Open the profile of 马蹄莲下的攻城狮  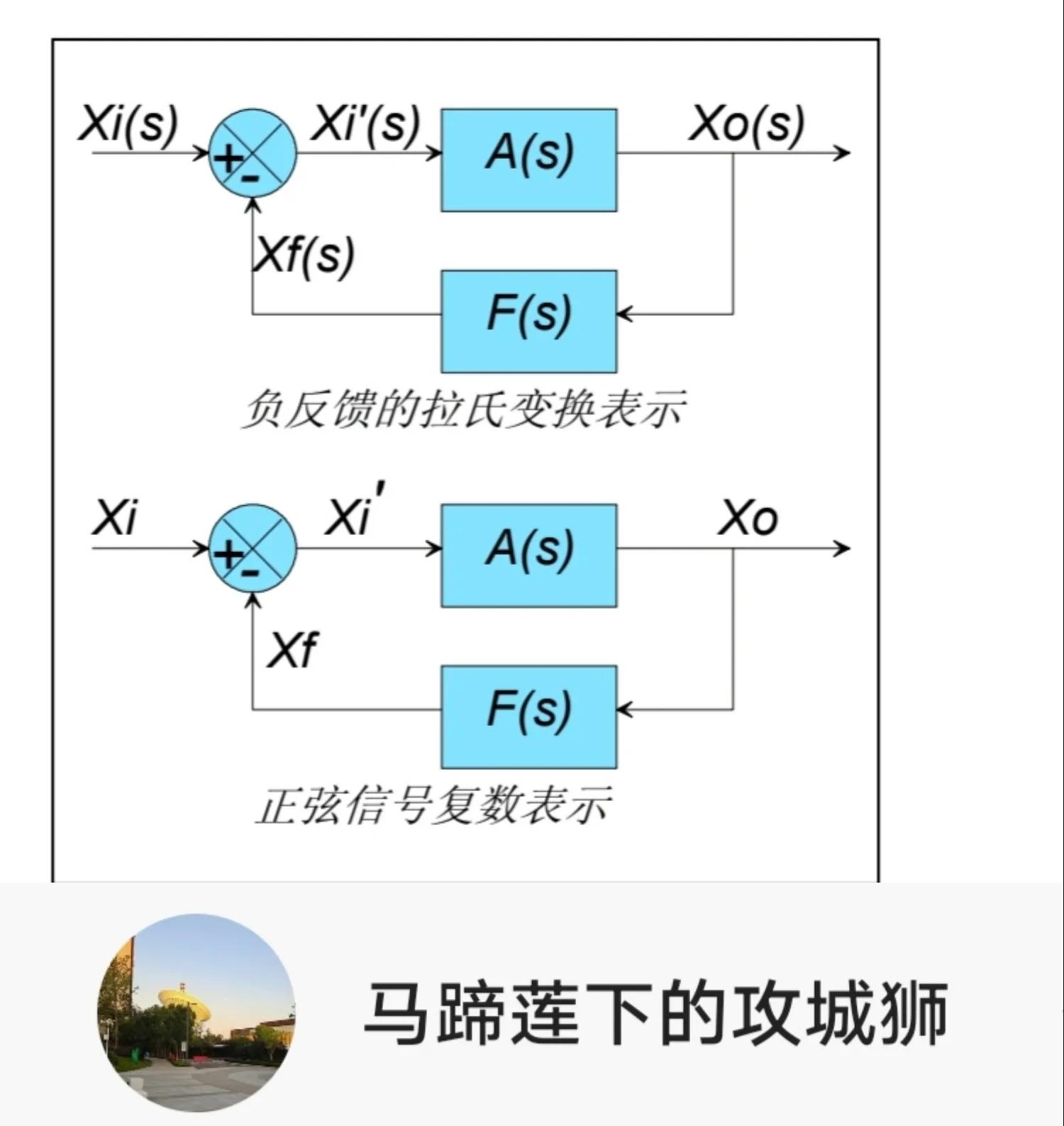(x=655, y=1012)
